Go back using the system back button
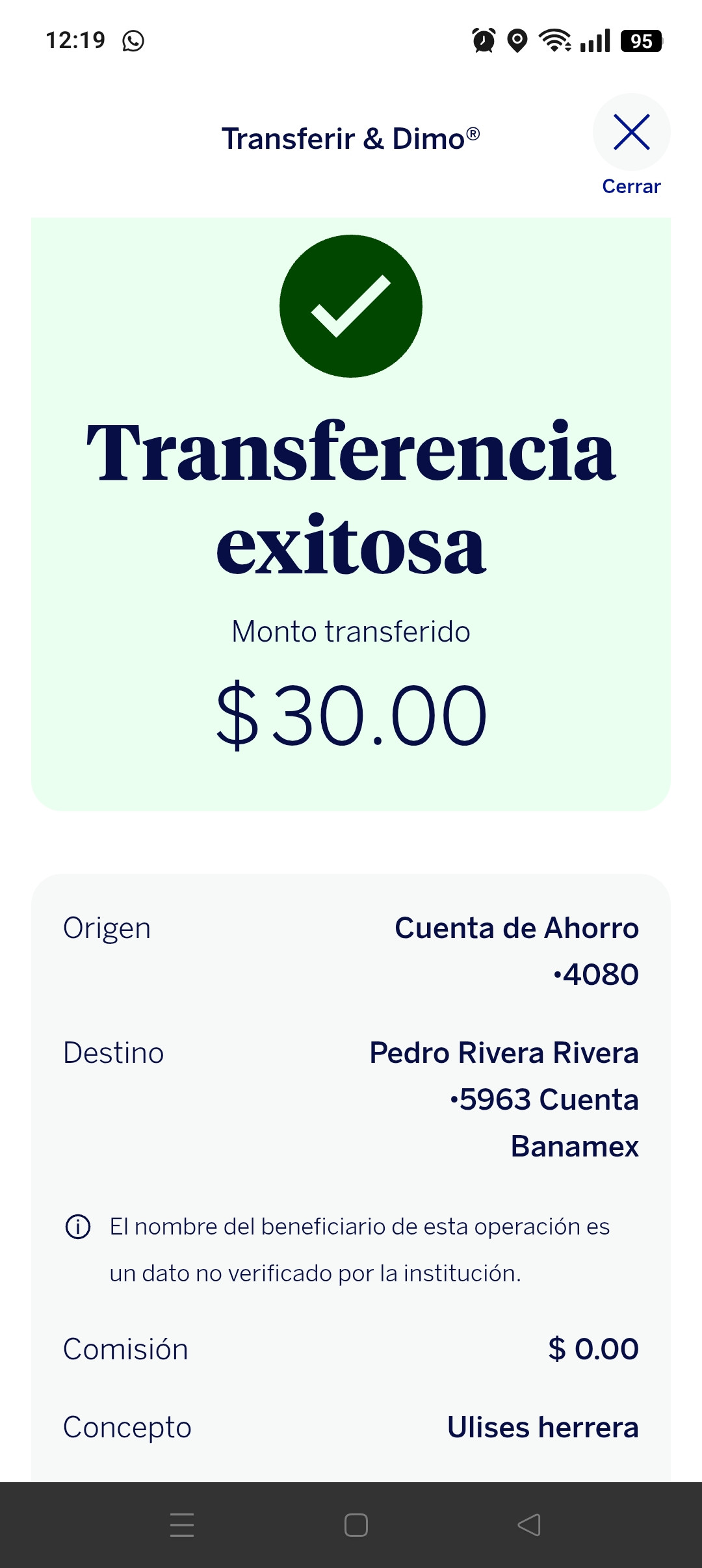Screen dimensions: 702x1568 529,1524
